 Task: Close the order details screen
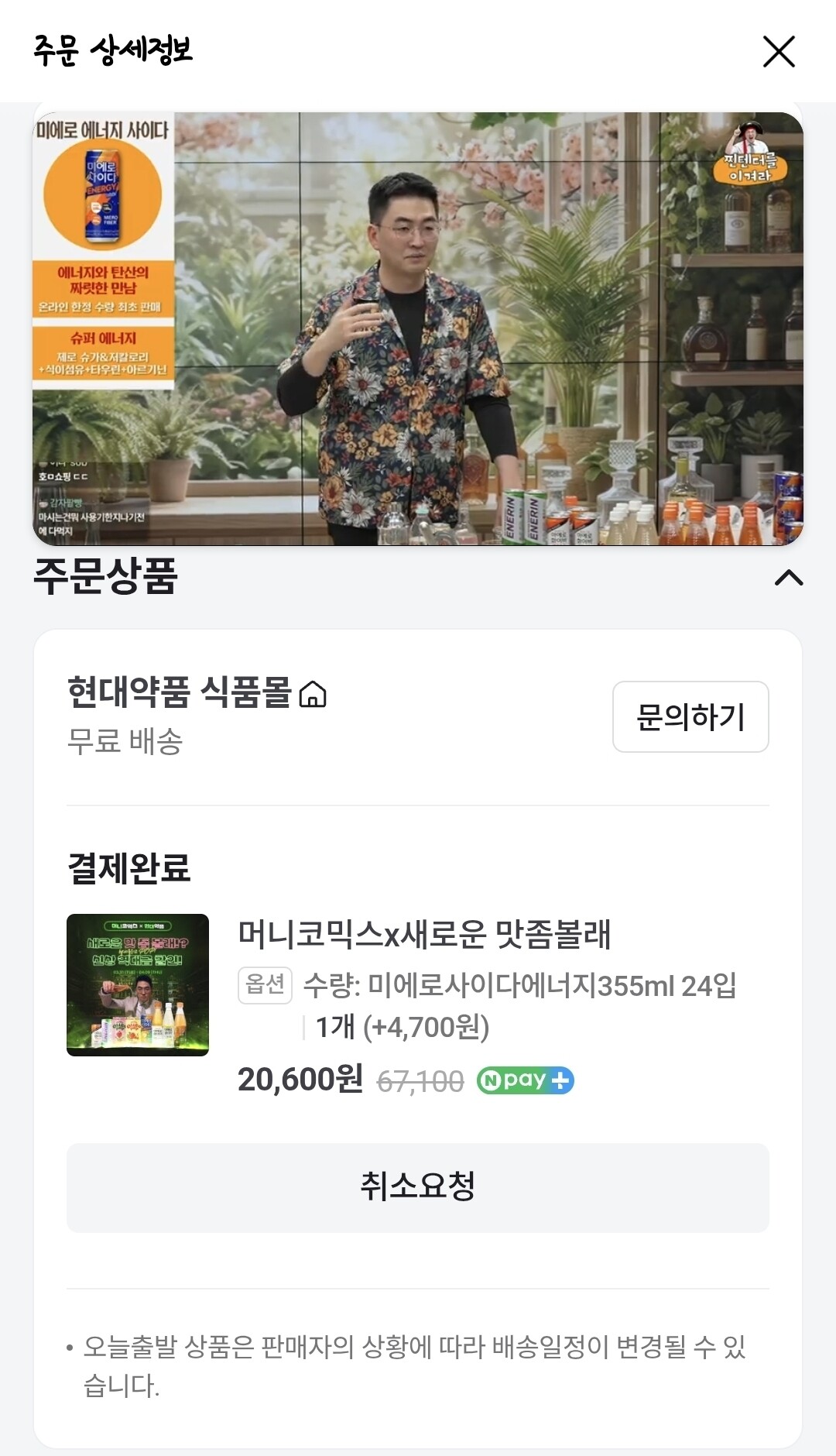[779, 52]
